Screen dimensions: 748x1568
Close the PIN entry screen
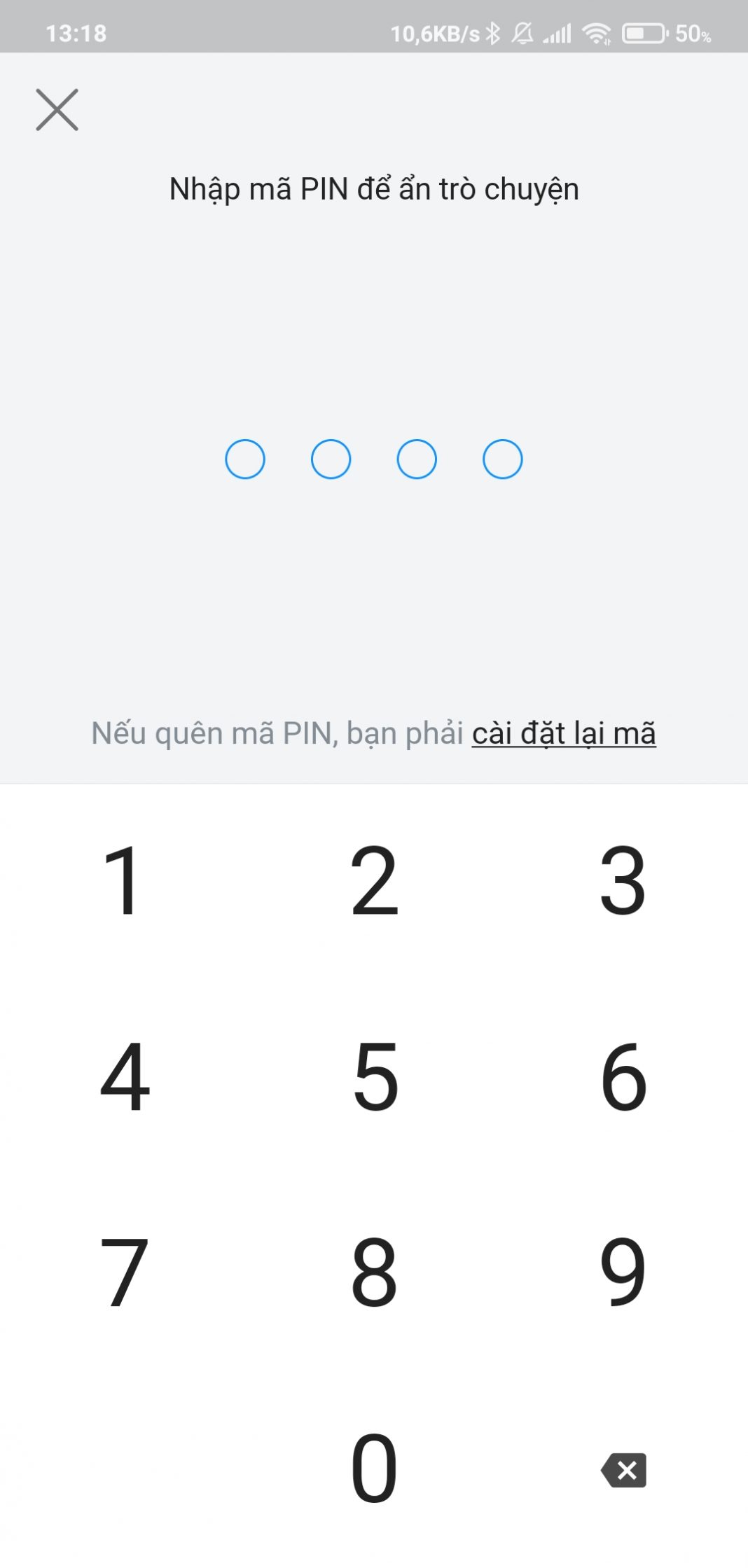pyautogui.click(x=57, y=110)
